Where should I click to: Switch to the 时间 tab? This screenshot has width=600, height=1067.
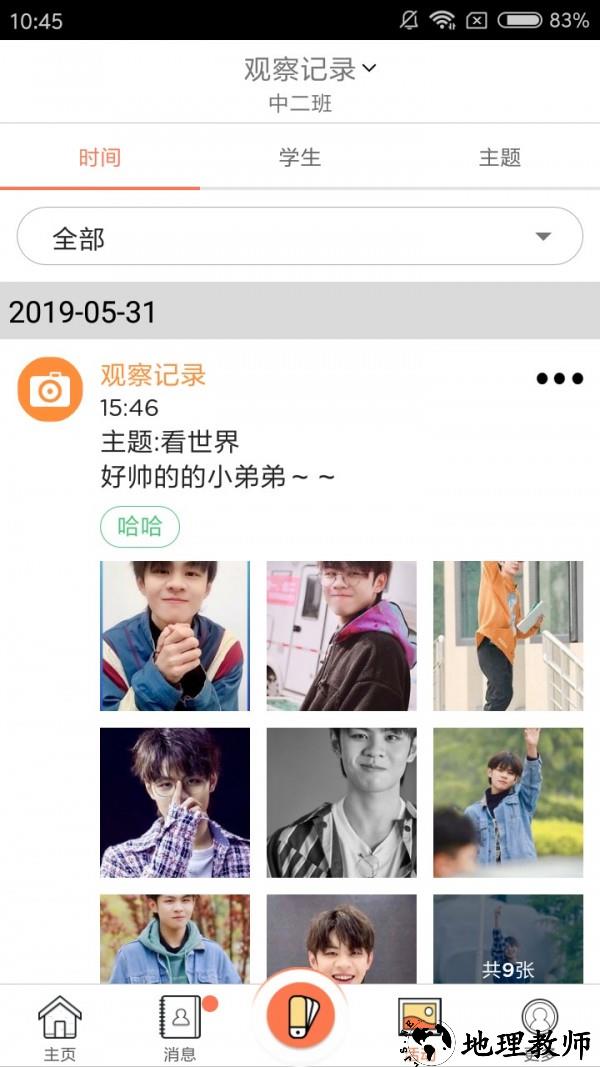(x=100, y=158)
